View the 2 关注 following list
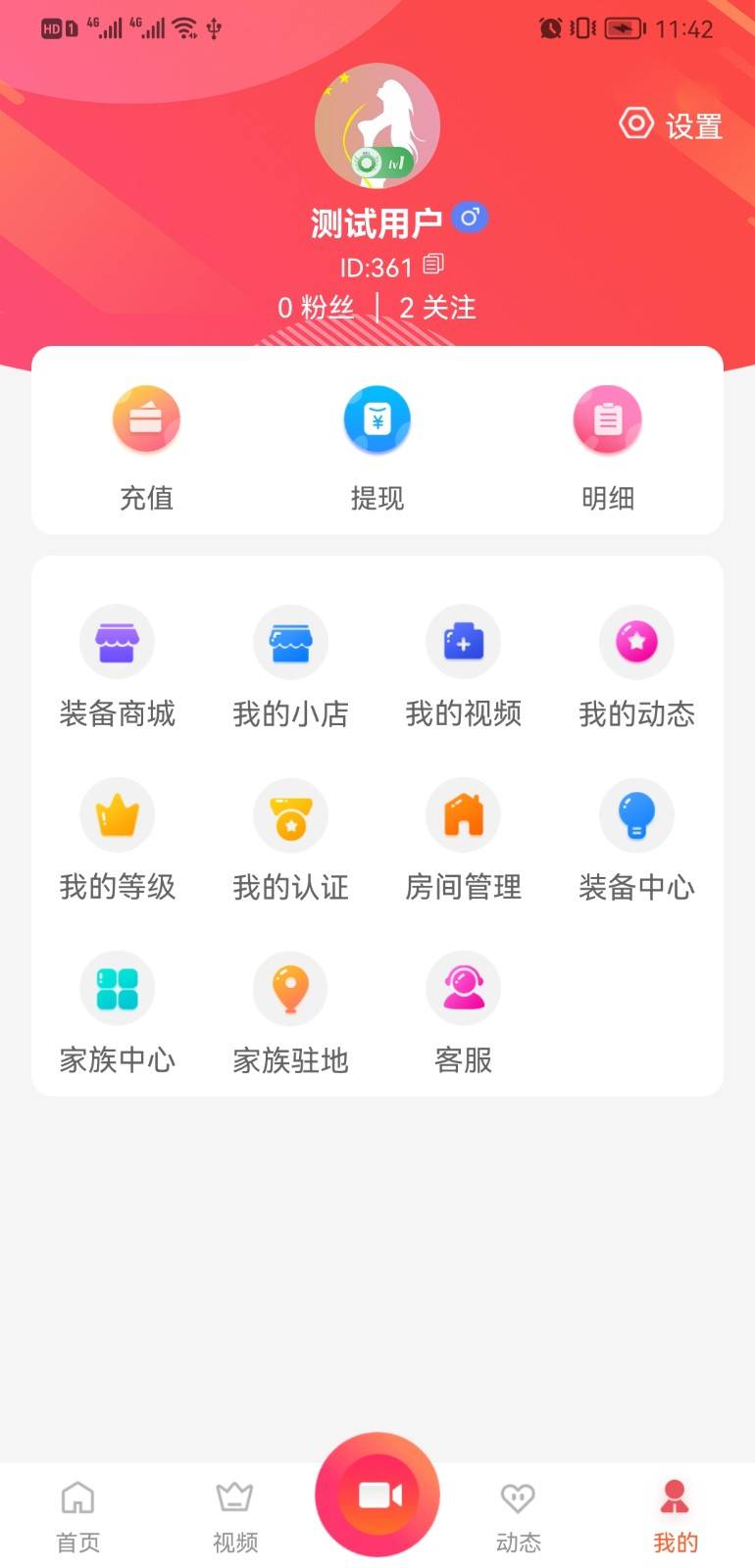The height and width of the screenshot is (1568, 755). click(435, 308)
